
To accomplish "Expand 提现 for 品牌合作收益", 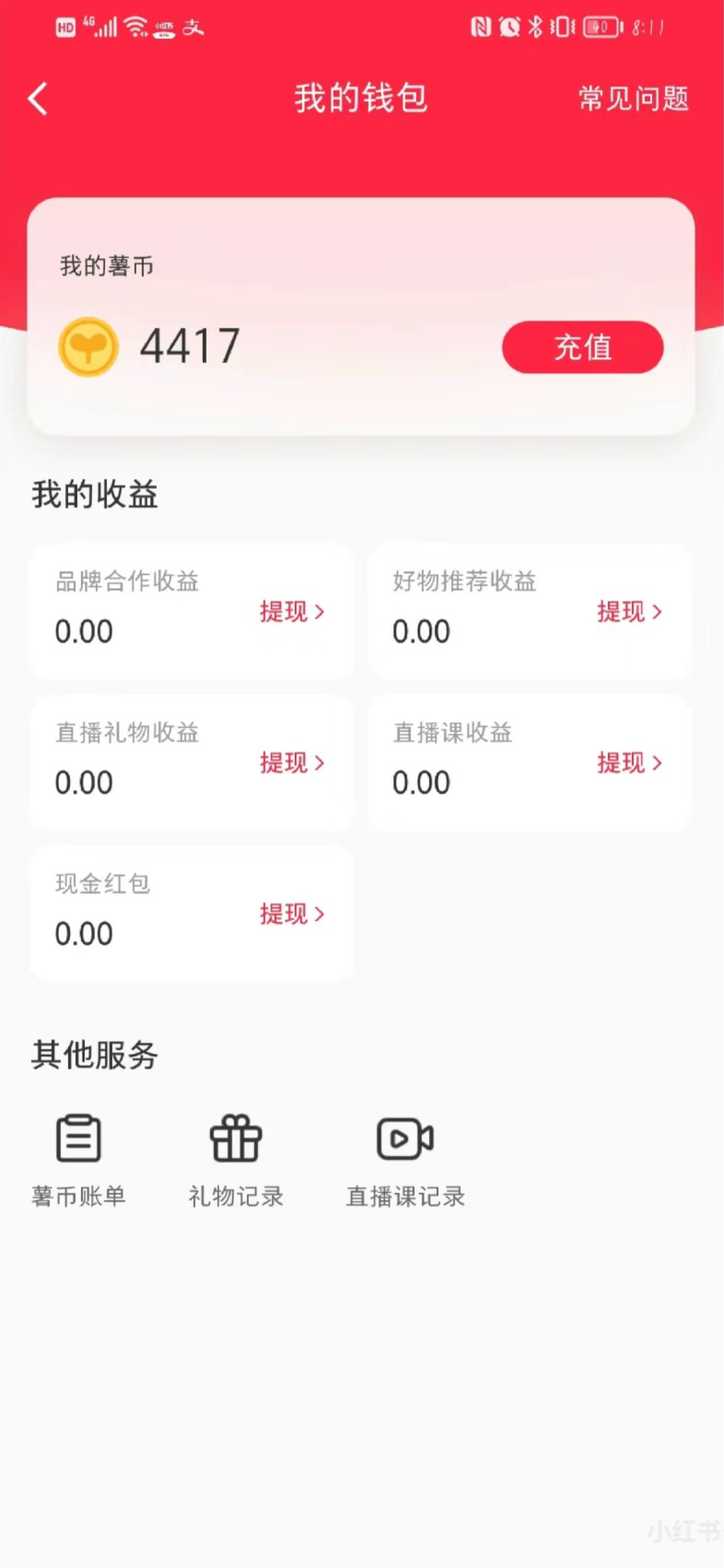I will pos(293,612).
